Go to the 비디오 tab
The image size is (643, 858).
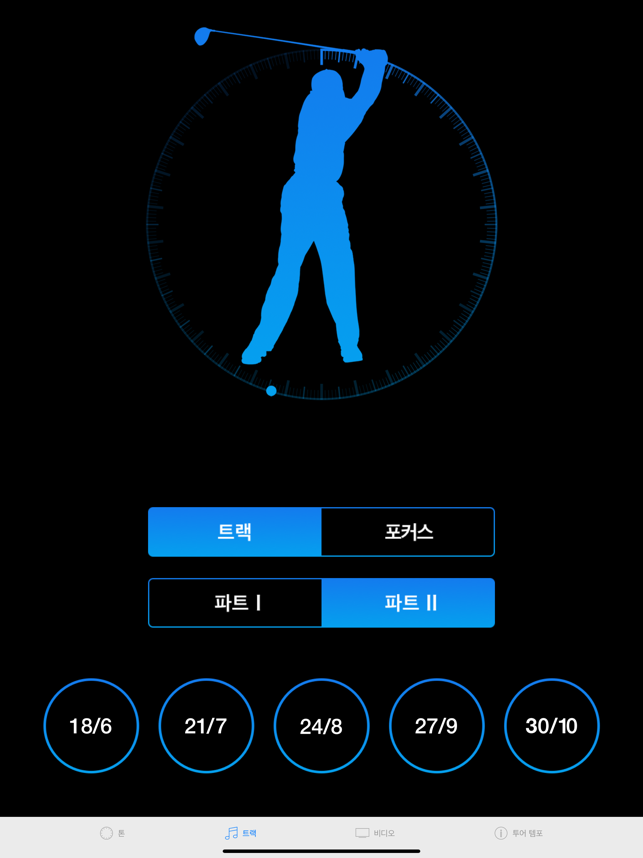[x=375, y=833]
